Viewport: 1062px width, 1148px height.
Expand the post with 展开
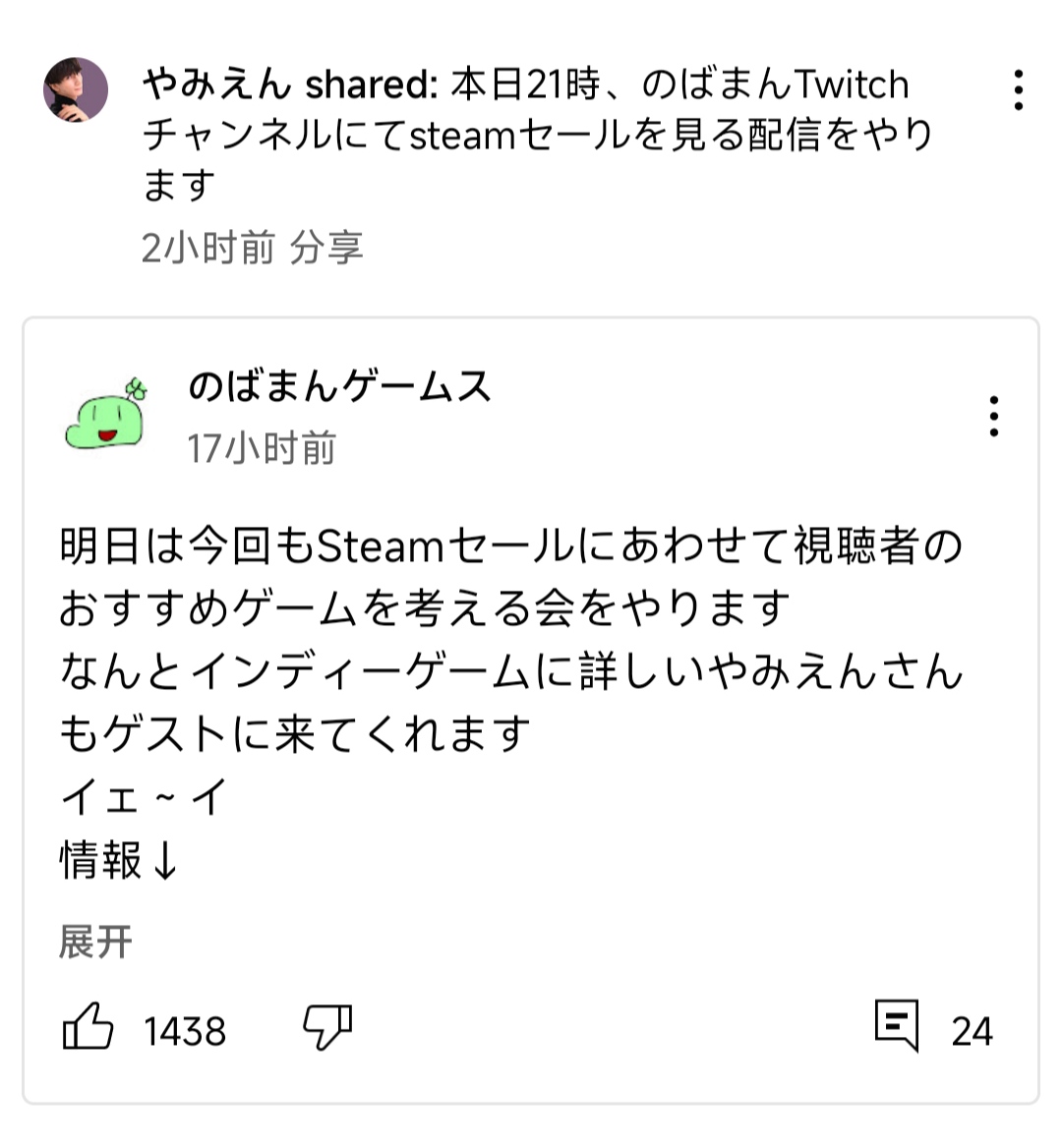(95, 942)
